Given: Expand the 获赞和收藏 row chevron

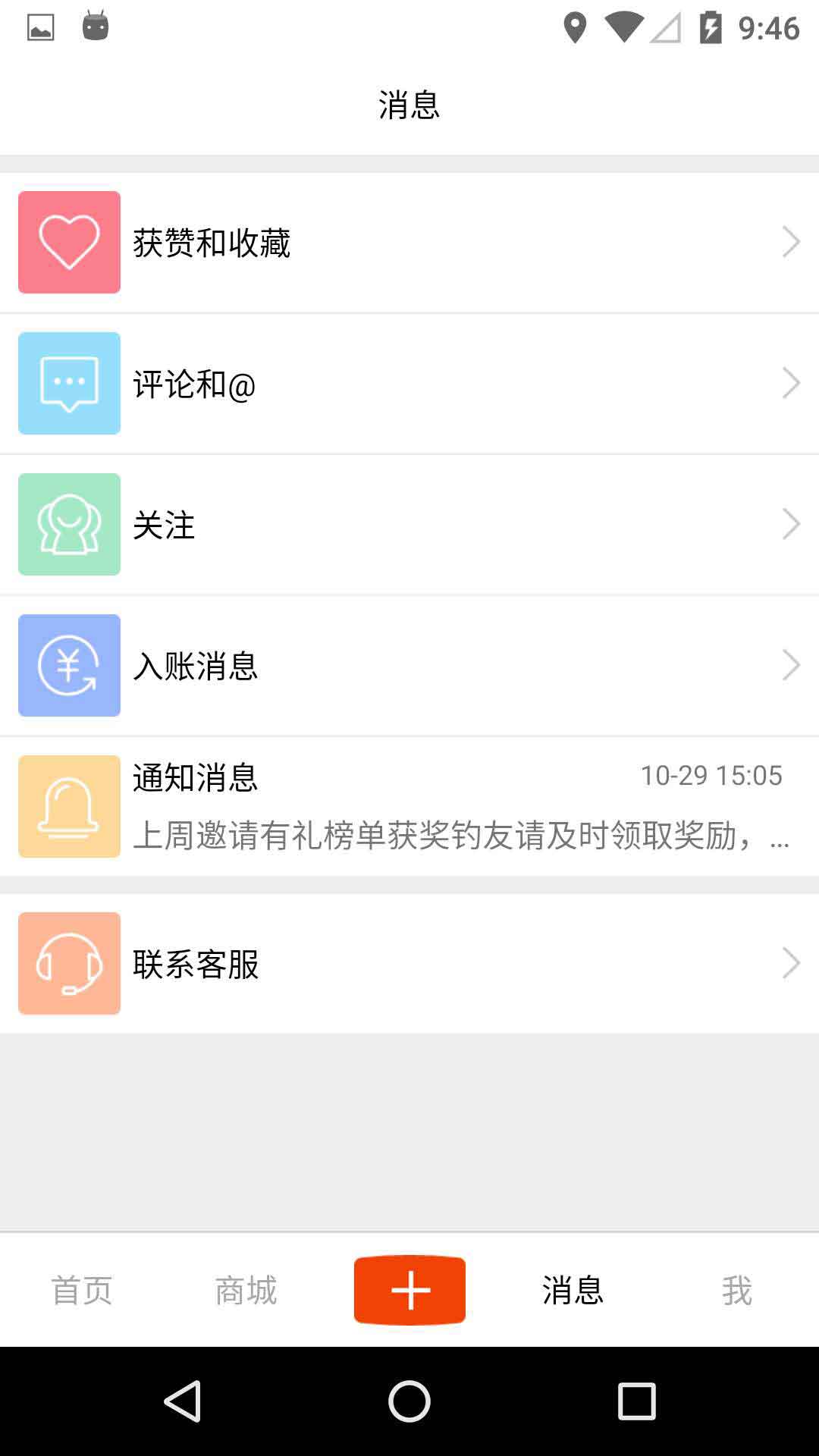Looking at the screenshot, I should (790, 241).
